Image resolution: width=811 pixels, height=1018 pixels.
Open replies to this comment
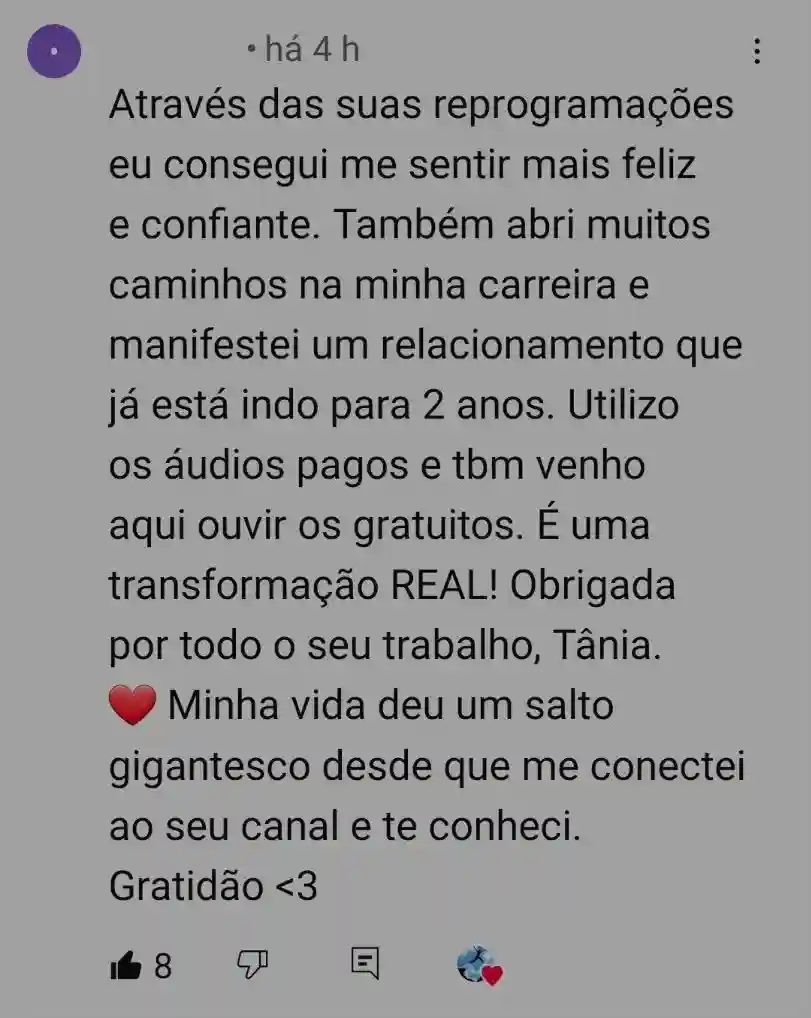(x=365, y=964)
